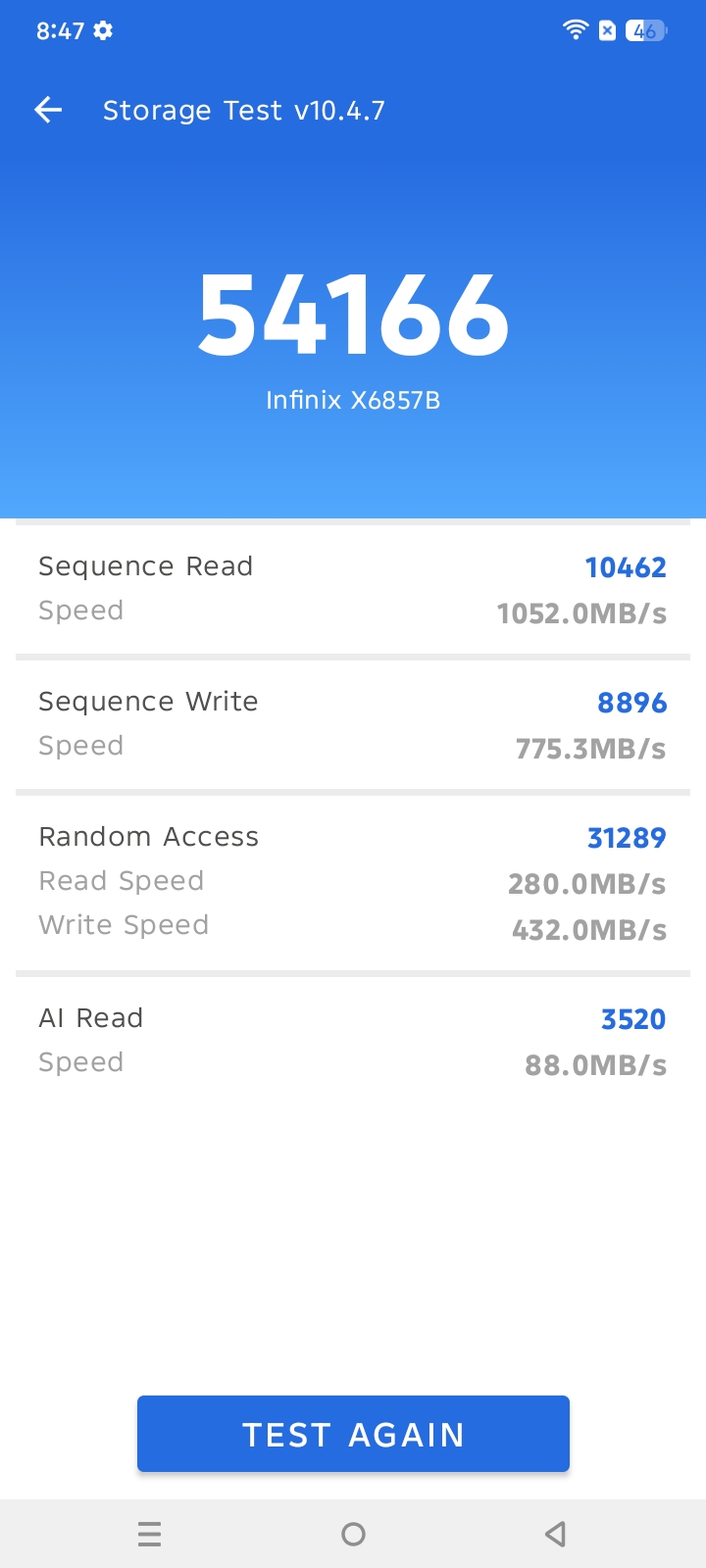706x1568 pixels.
Task: Open the settings gear in the status bar
Action: pyautogui.click(x=104, y=30)
